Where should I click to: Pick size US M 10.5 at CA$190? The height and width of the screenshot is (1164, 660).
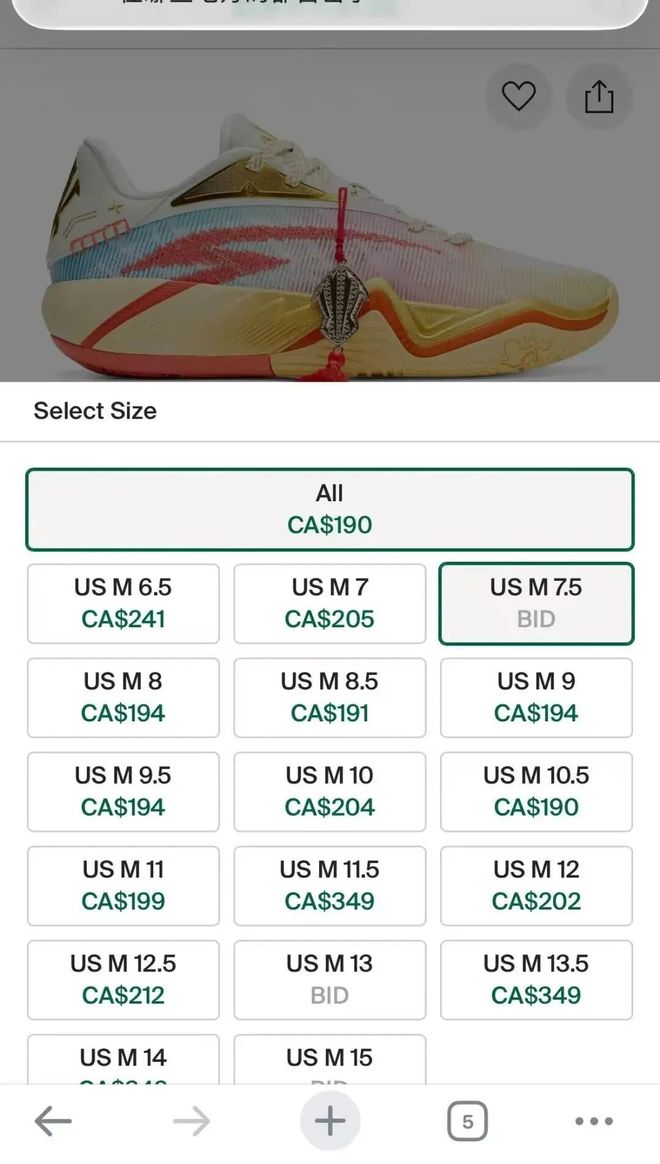coord(536,791)
